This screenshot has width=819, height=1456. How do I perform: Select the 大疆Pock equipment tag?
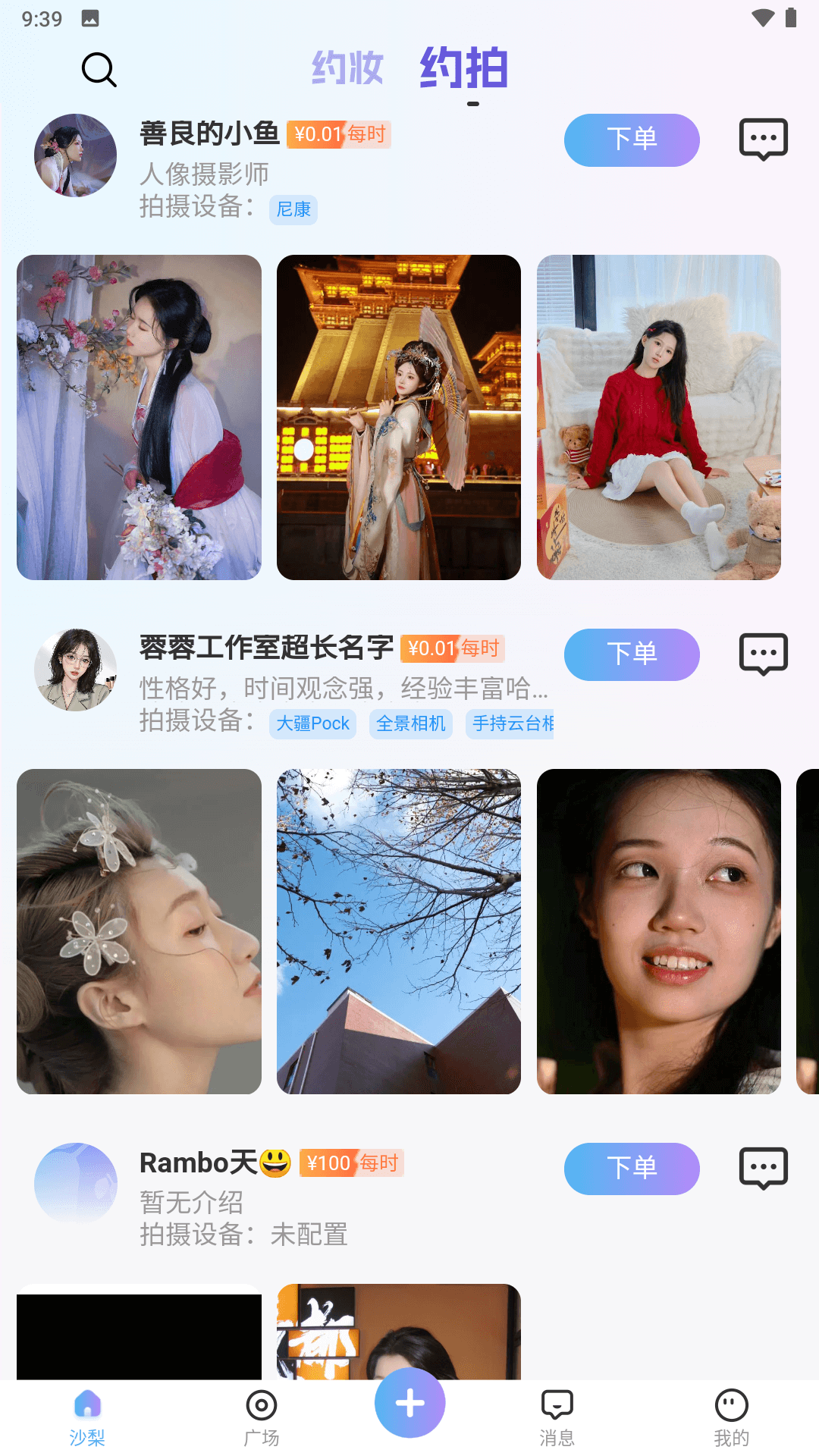(312, 723)
